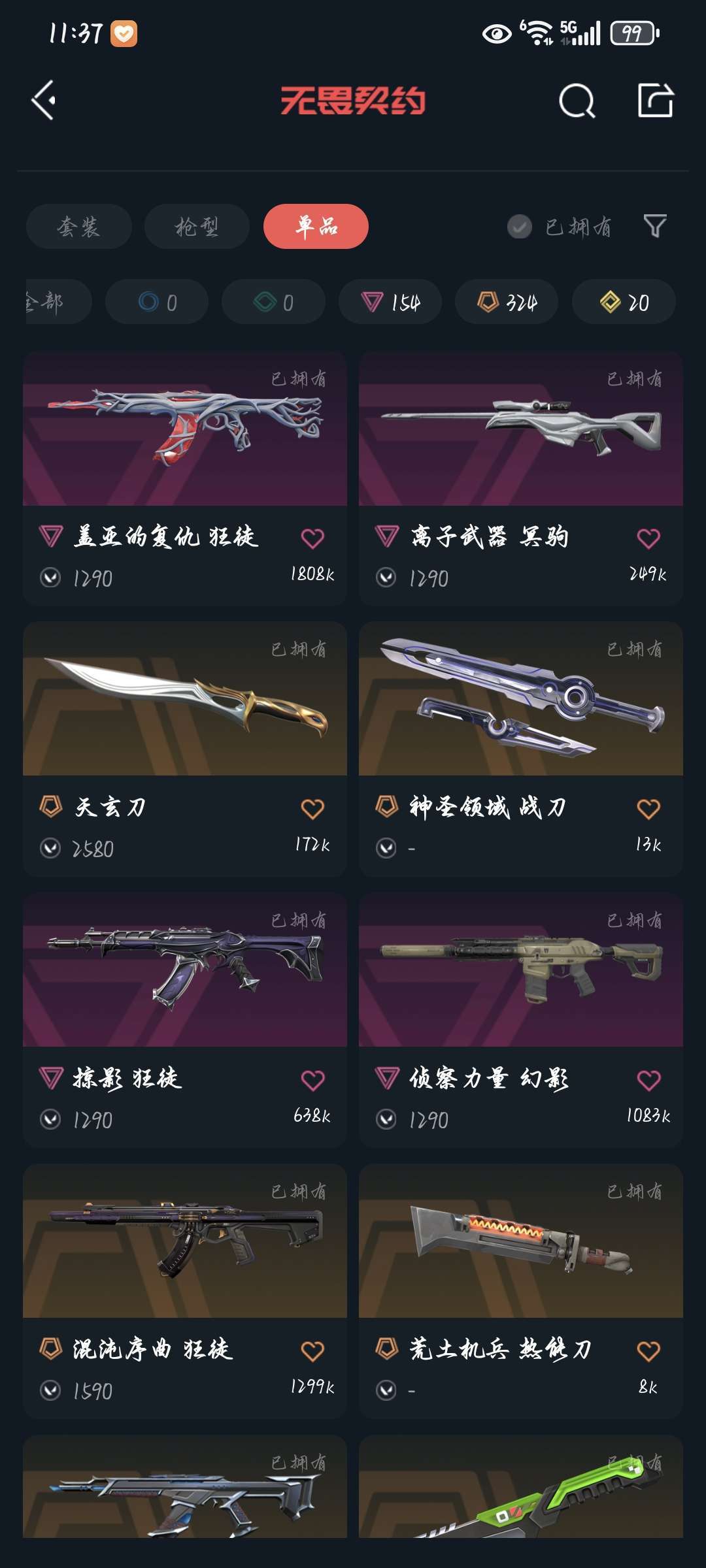Image resolution: width=706 pixels, height=1568 pixels.
Task: Open the search icon in the header
Action: point(577,101)
